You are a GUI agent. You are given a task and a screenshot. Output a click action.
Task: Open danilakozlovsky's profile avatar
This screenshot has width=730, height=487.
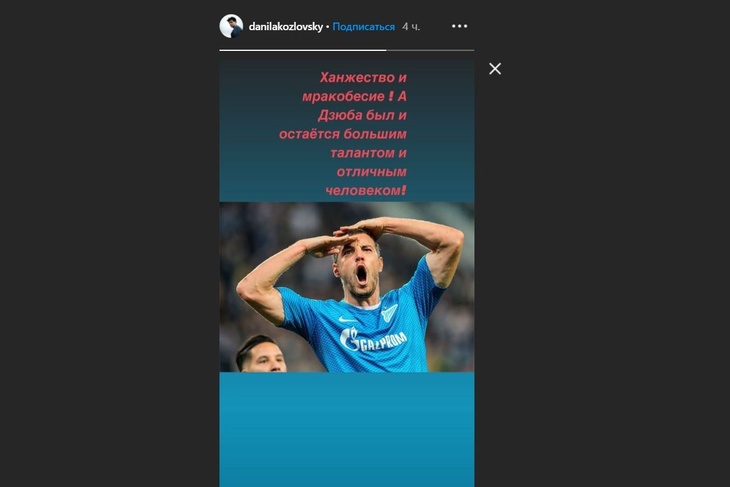pos(231,26)
